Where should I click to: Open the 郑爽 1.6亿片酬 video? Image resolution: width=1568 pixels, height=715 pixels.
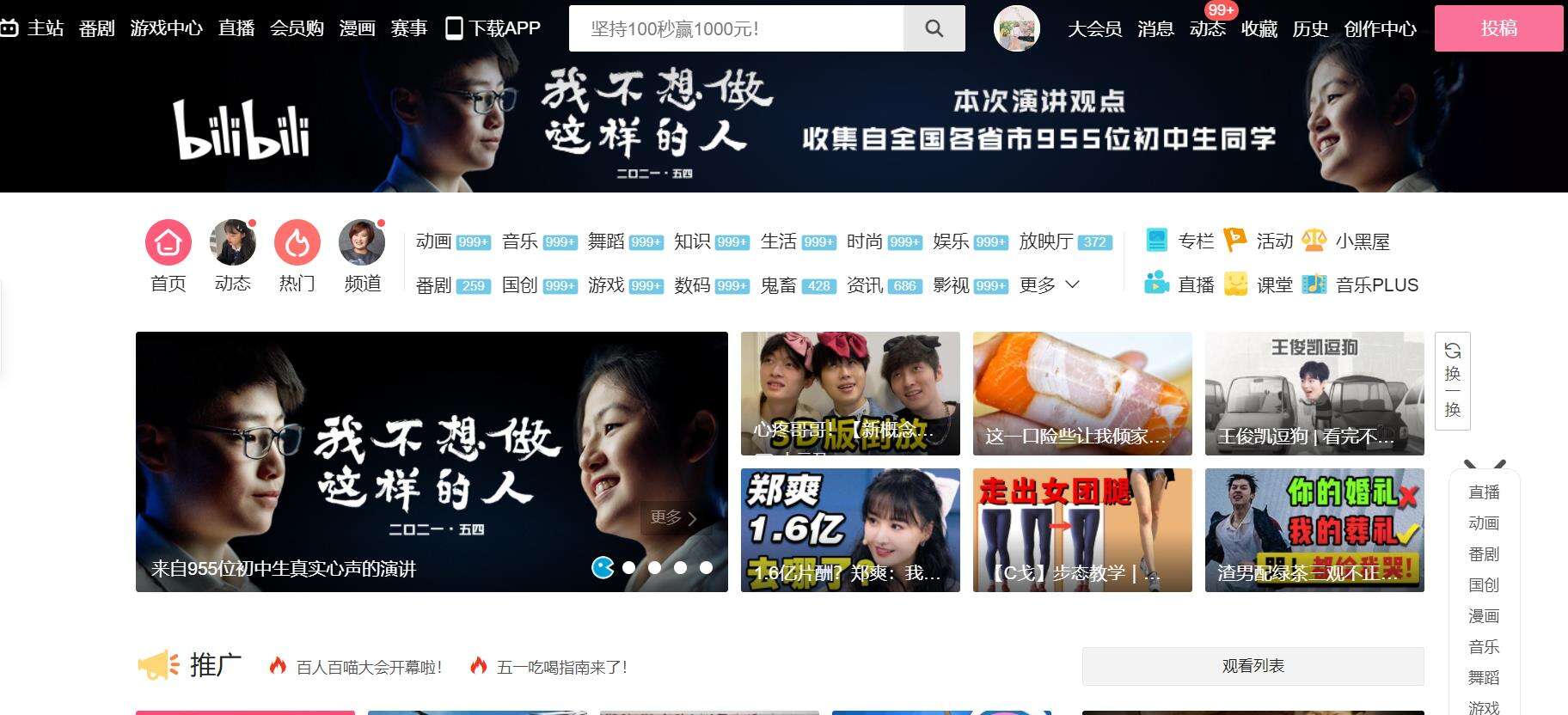[850, 529]
